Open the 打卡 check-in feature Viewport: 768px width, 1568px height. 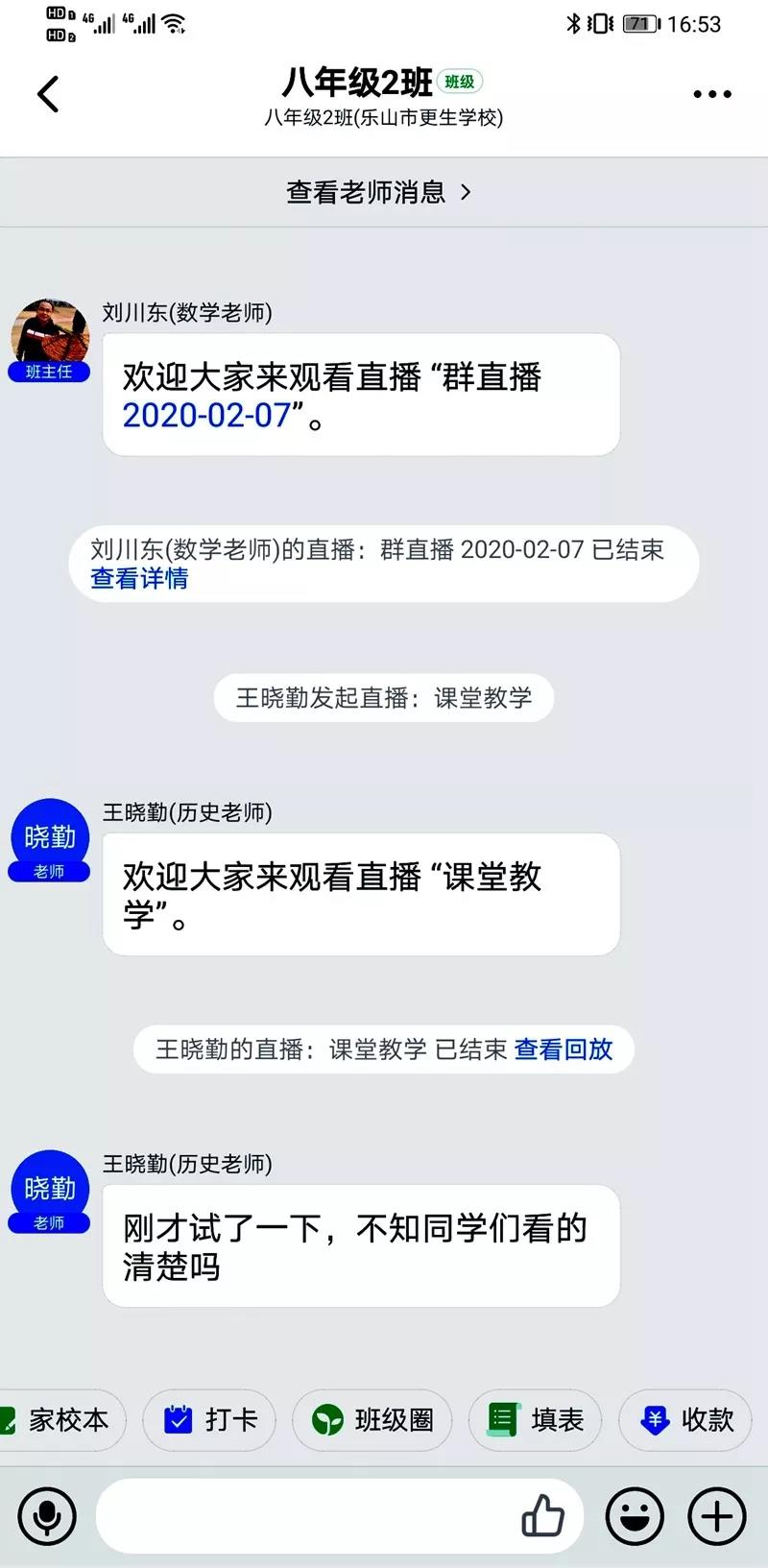tap(208, 1420)
